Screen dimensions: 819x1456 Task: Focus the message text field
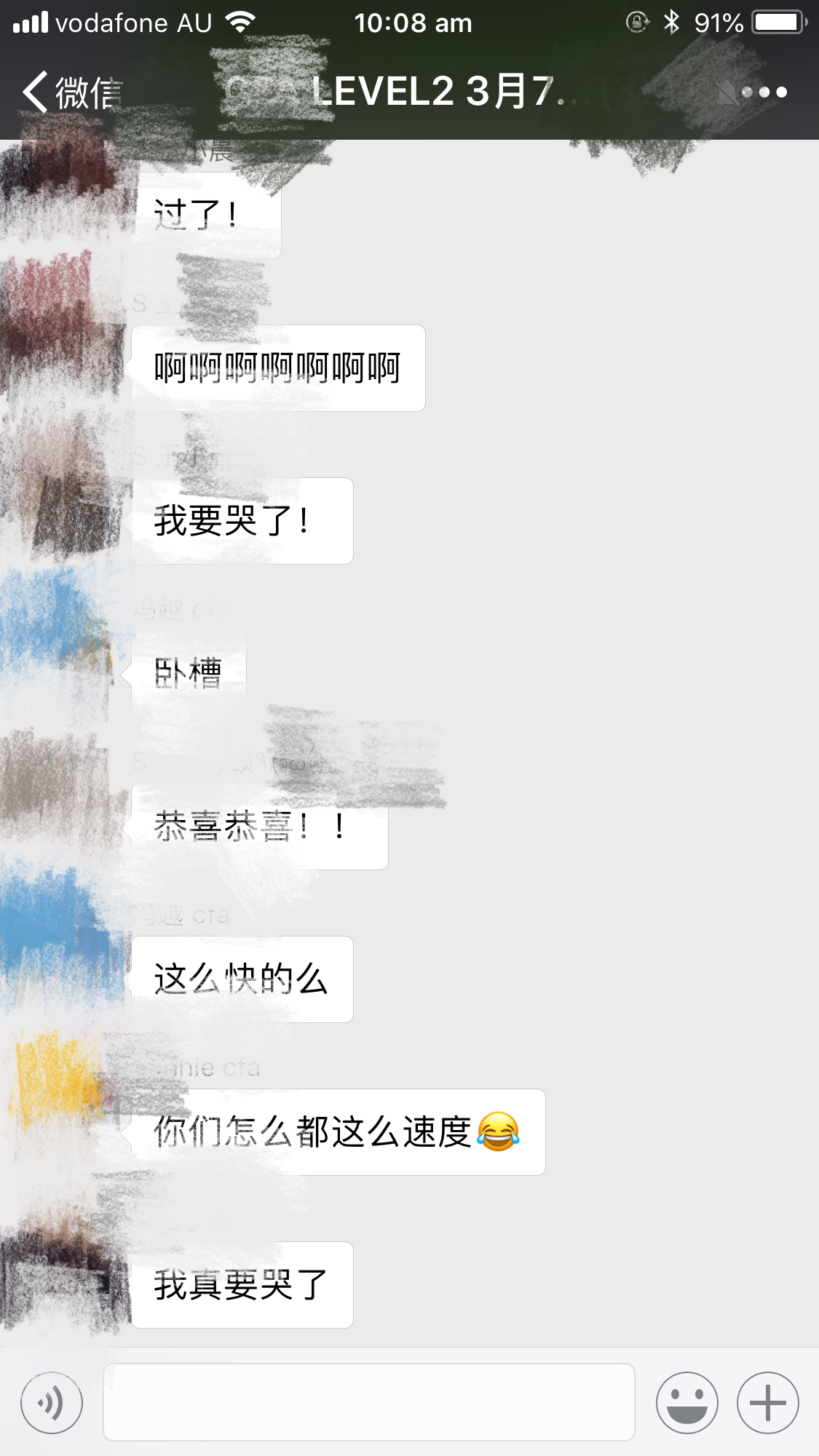pos(368,1402)
